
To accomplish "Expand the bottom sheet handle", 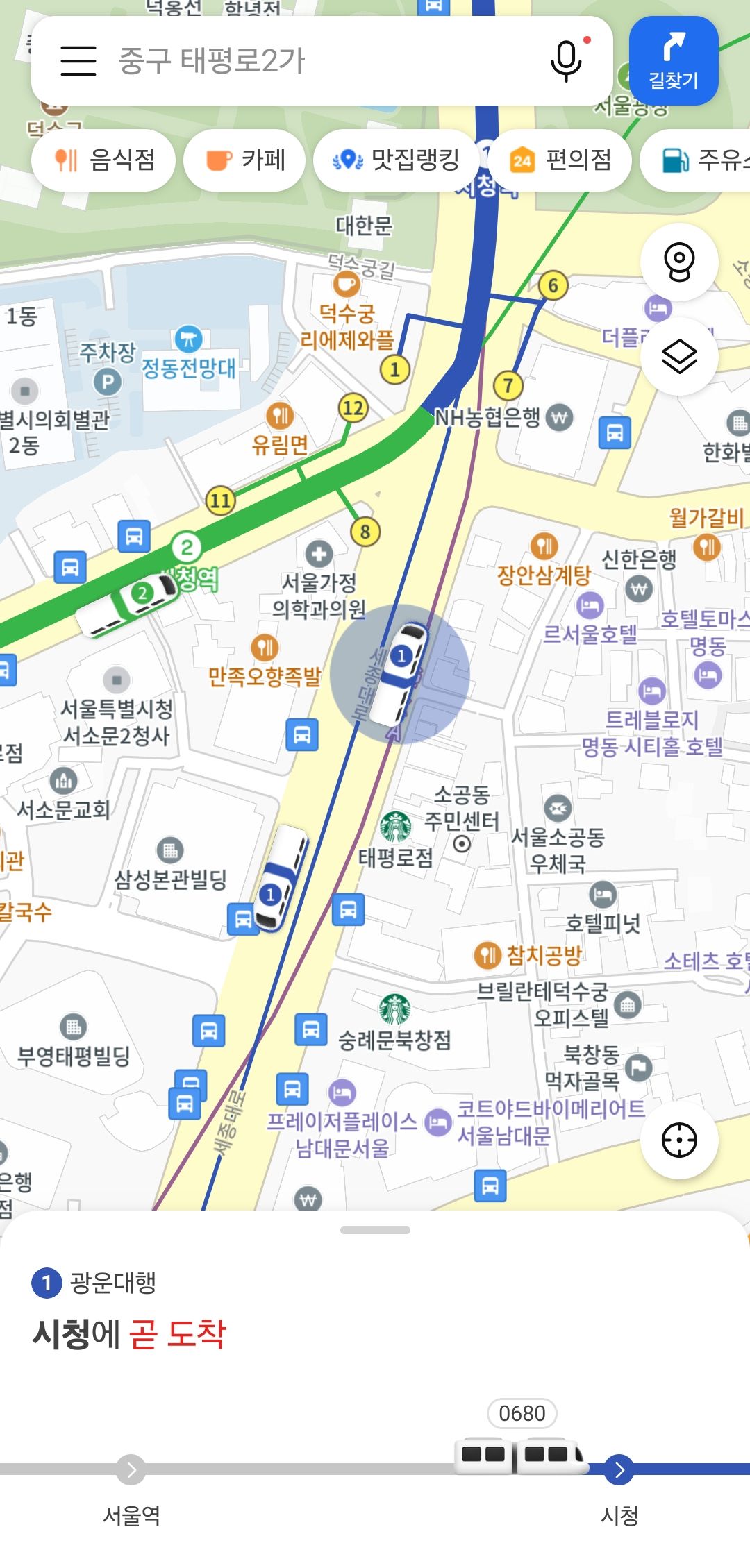I will tap(375, 1230).
